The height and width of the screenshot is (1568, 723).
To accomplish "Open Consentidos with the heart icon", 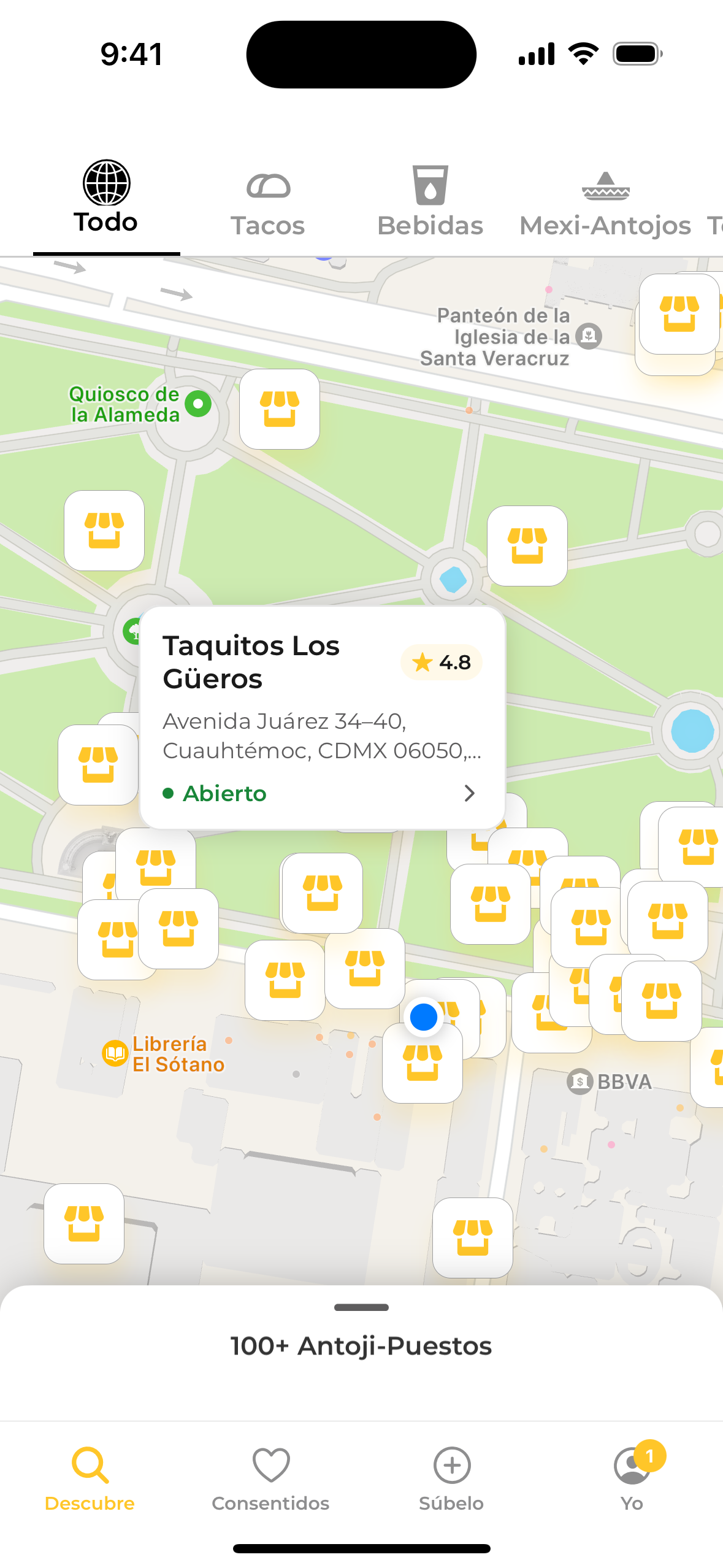I will pos(270,1465).
